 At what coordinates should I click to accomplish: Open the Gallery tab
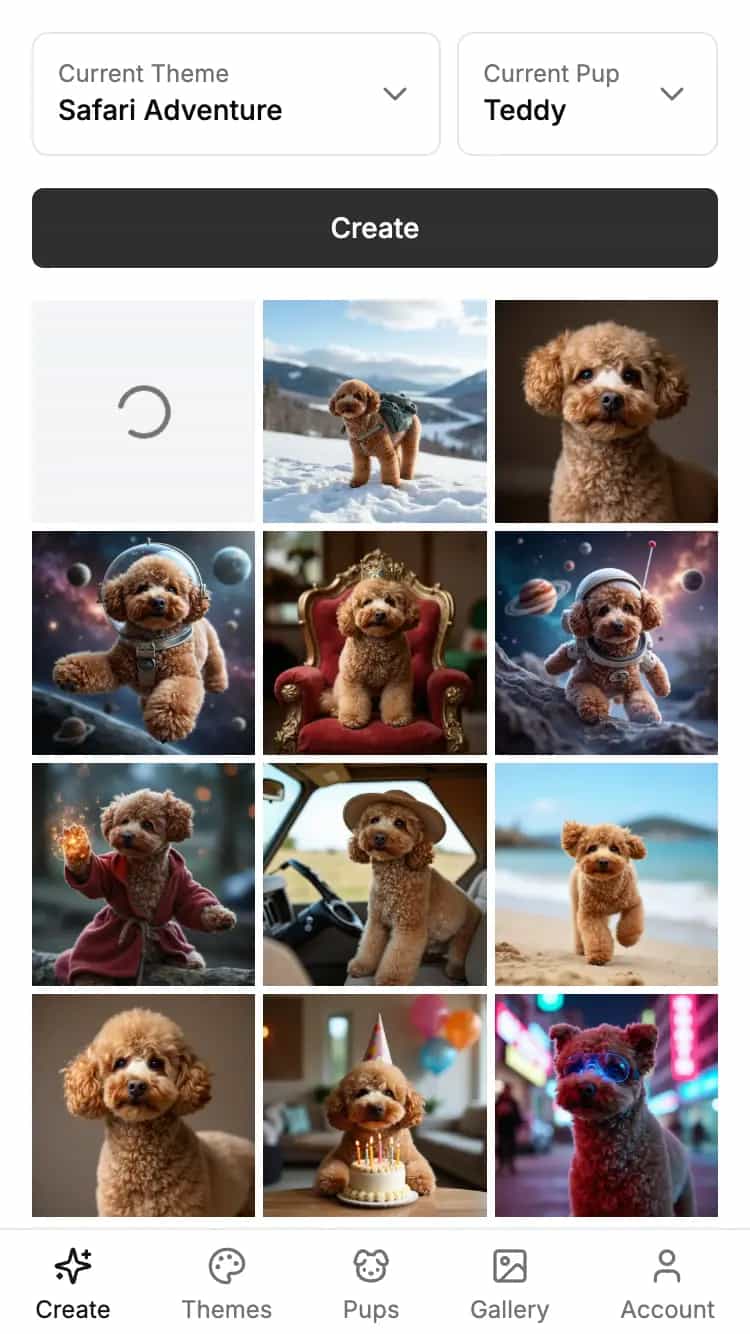(x=510, y=1284)
